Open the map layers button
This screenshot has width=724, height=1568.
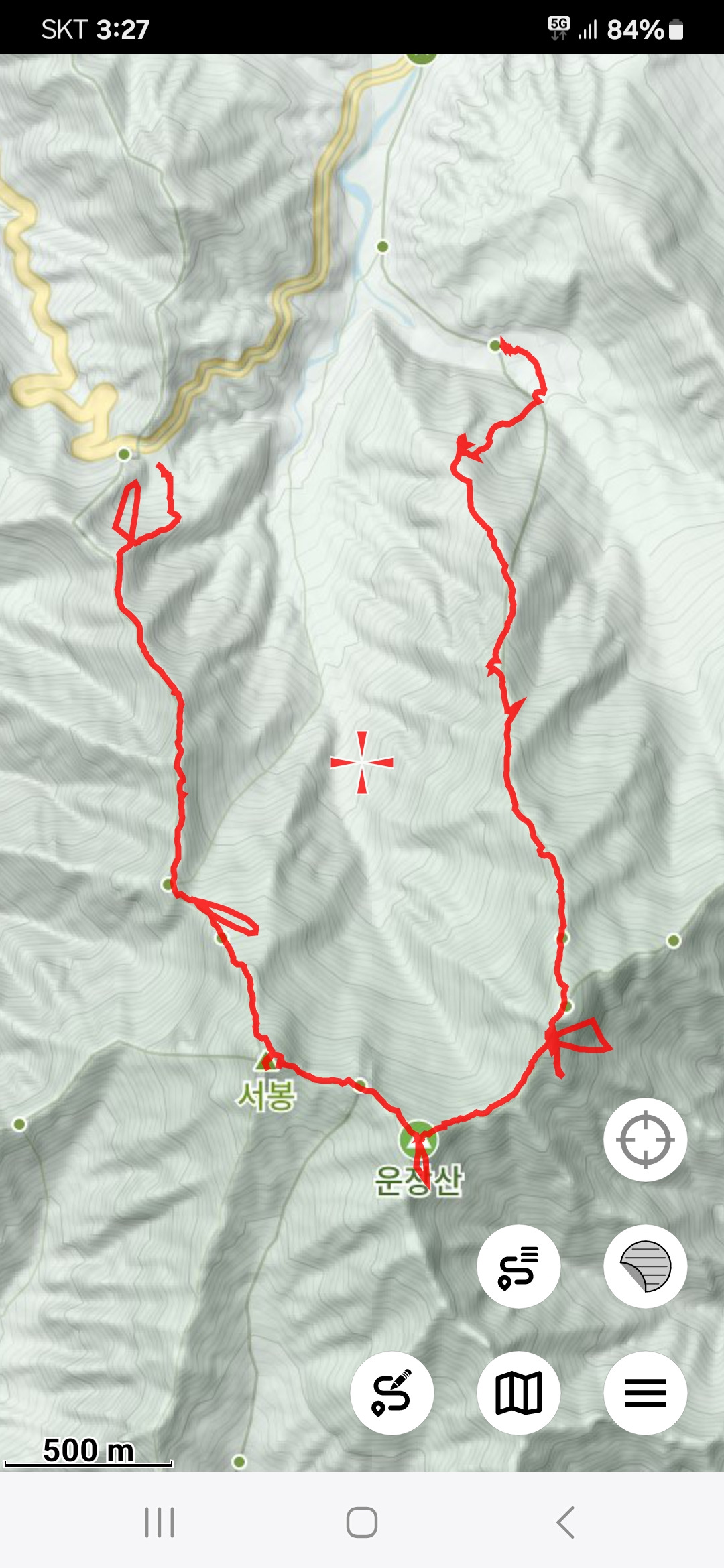645,1266
